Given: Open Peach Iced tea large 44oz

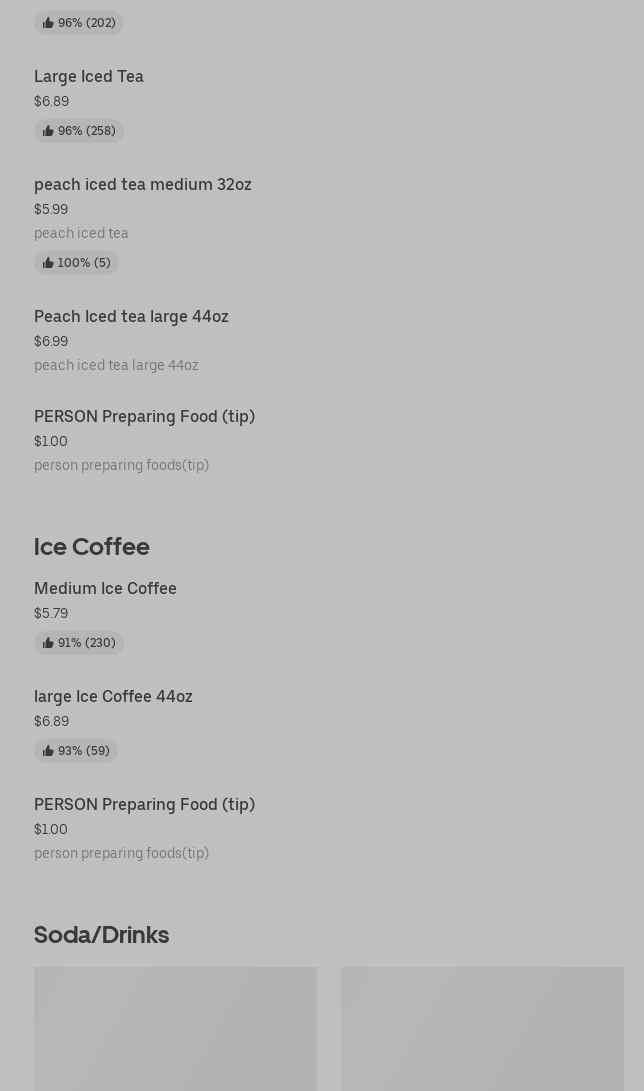Looking at the screenshot, I should click(x=131, y=317).
